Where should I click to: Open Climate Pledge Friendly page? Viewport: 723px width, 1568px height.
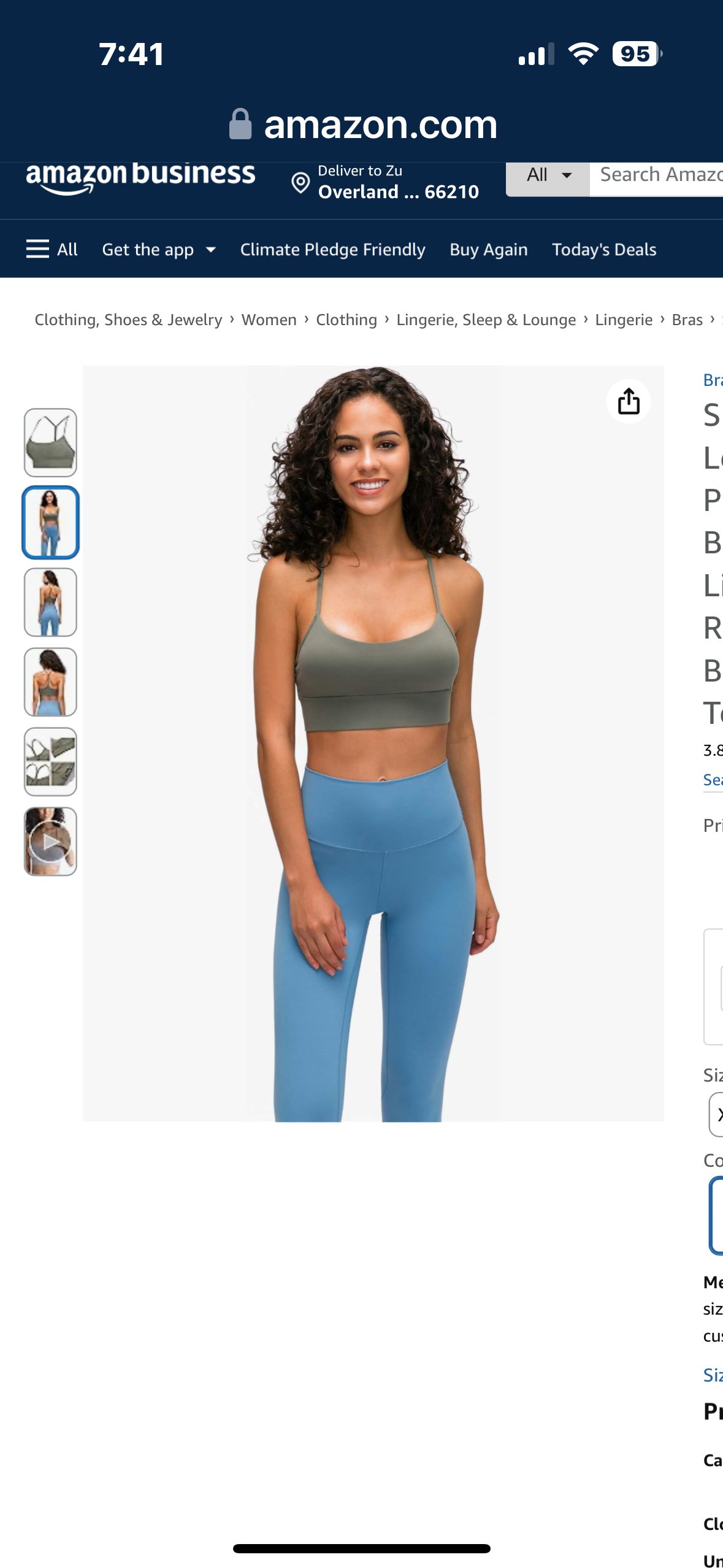click(332, 250)
